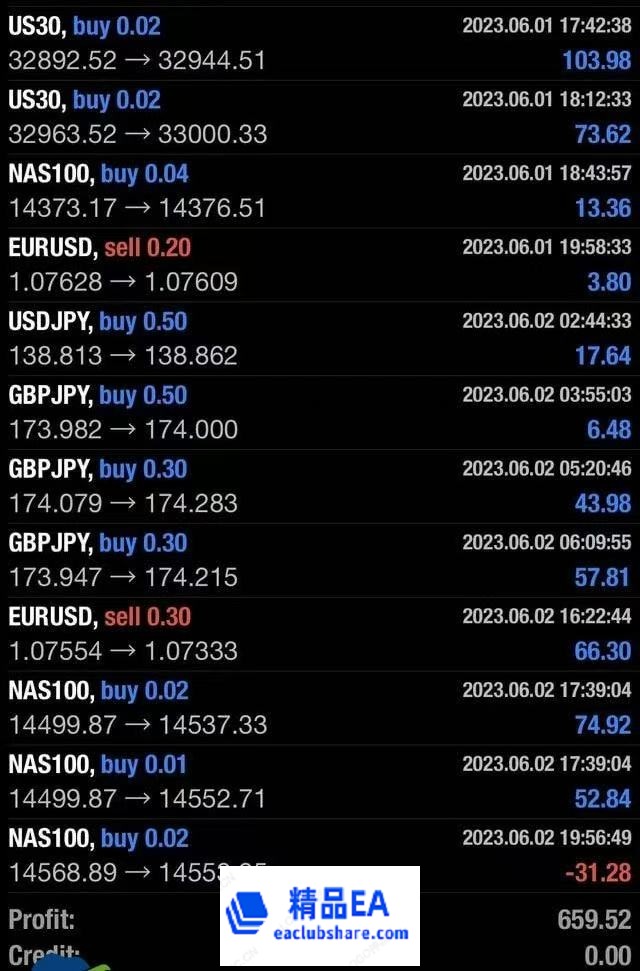Show details of the EURUSD sell 0.20 trade

320,265
